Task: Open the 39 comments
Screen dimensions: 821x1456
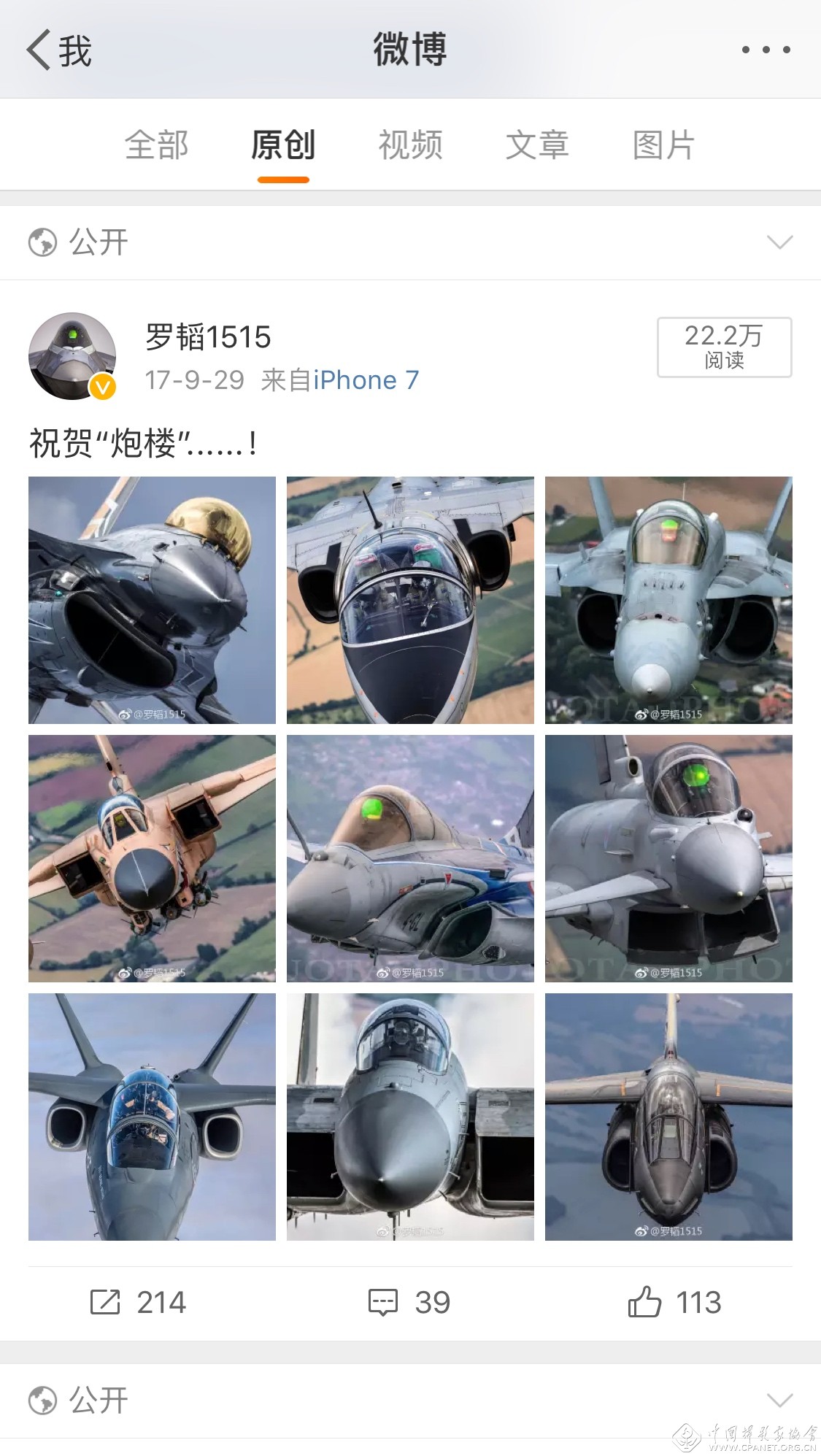Action: click(409, 1303)
